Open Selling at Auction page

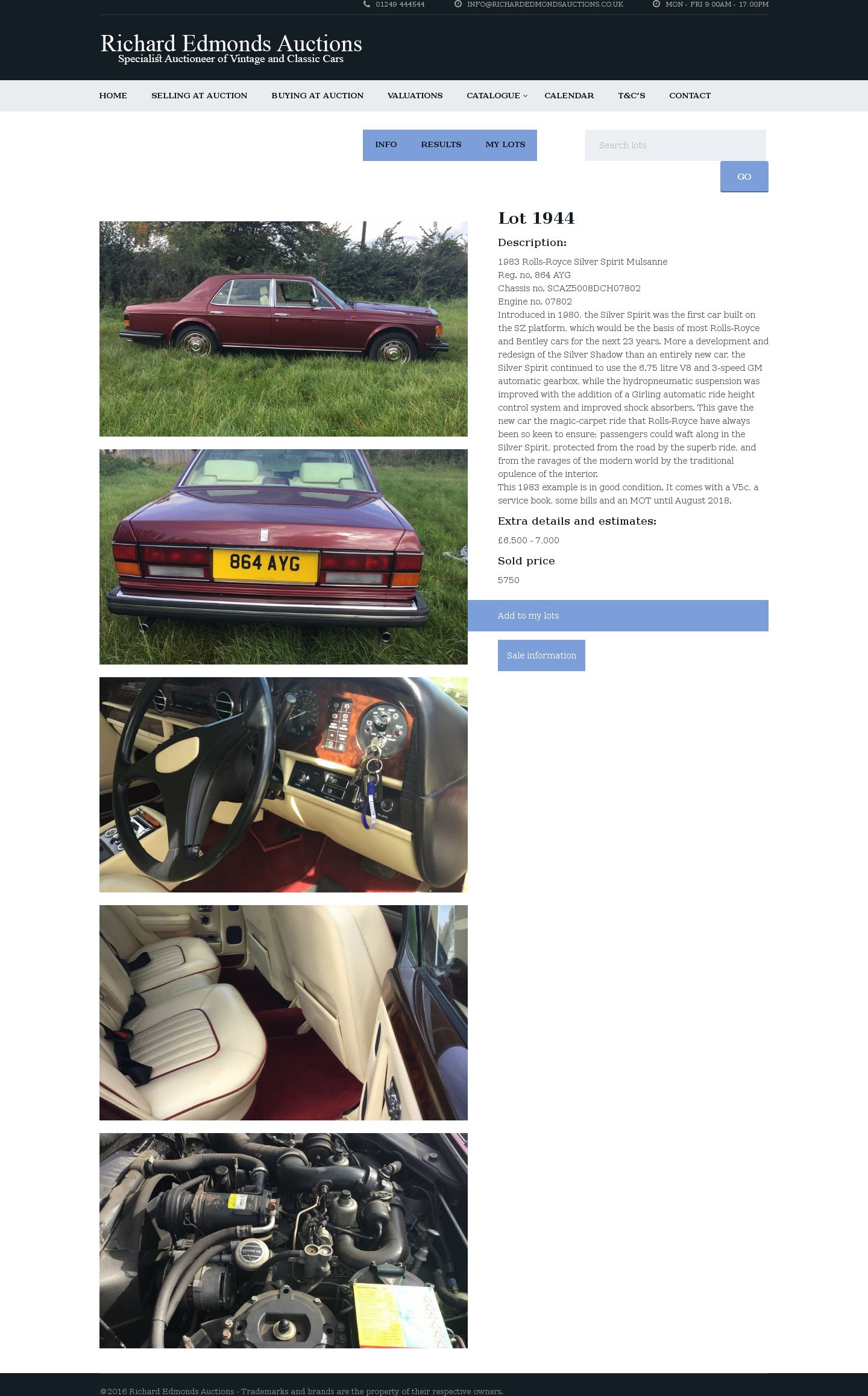tap(199, 95)
